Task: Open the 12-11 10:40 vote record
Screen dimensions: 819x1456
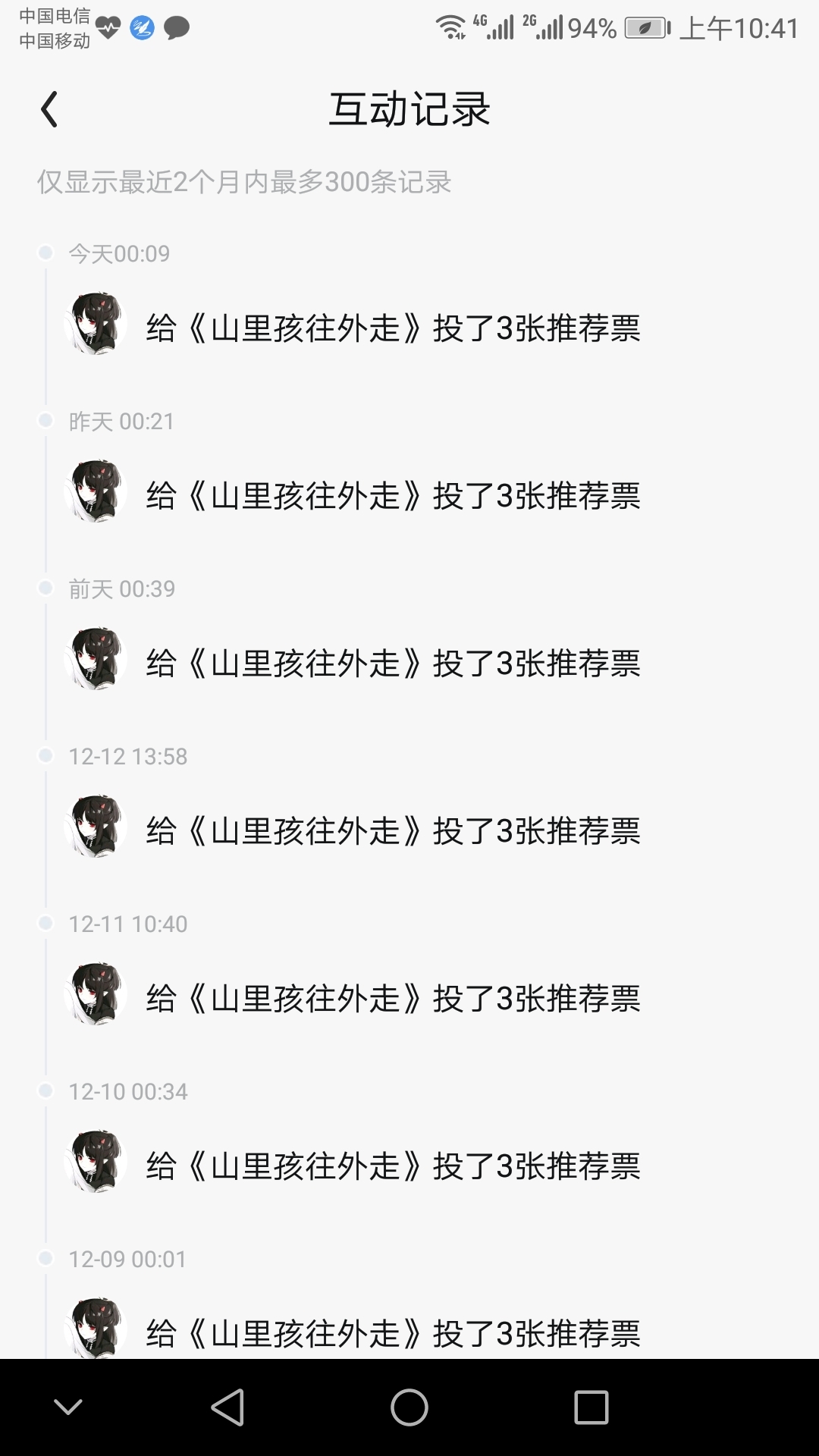Action: [x=393, y=999]
